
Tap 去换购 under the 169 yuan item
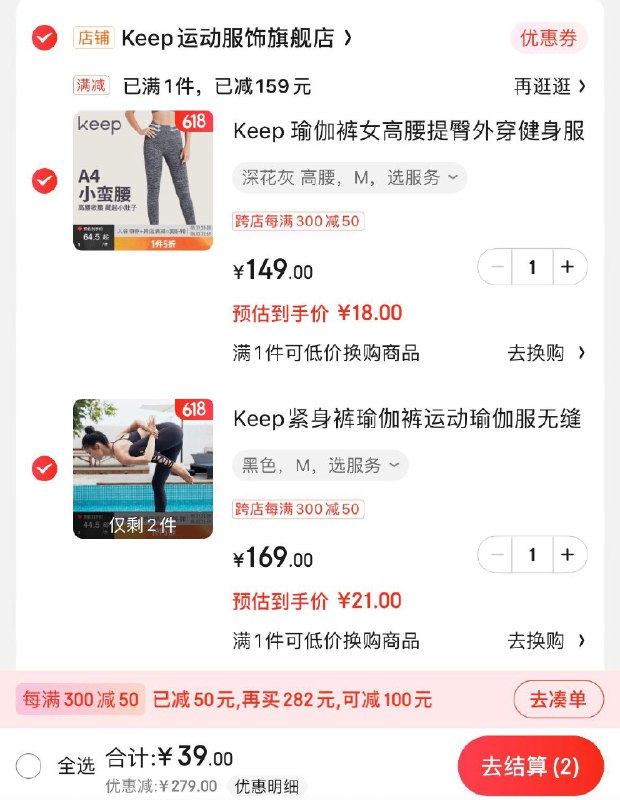(545, 641)
